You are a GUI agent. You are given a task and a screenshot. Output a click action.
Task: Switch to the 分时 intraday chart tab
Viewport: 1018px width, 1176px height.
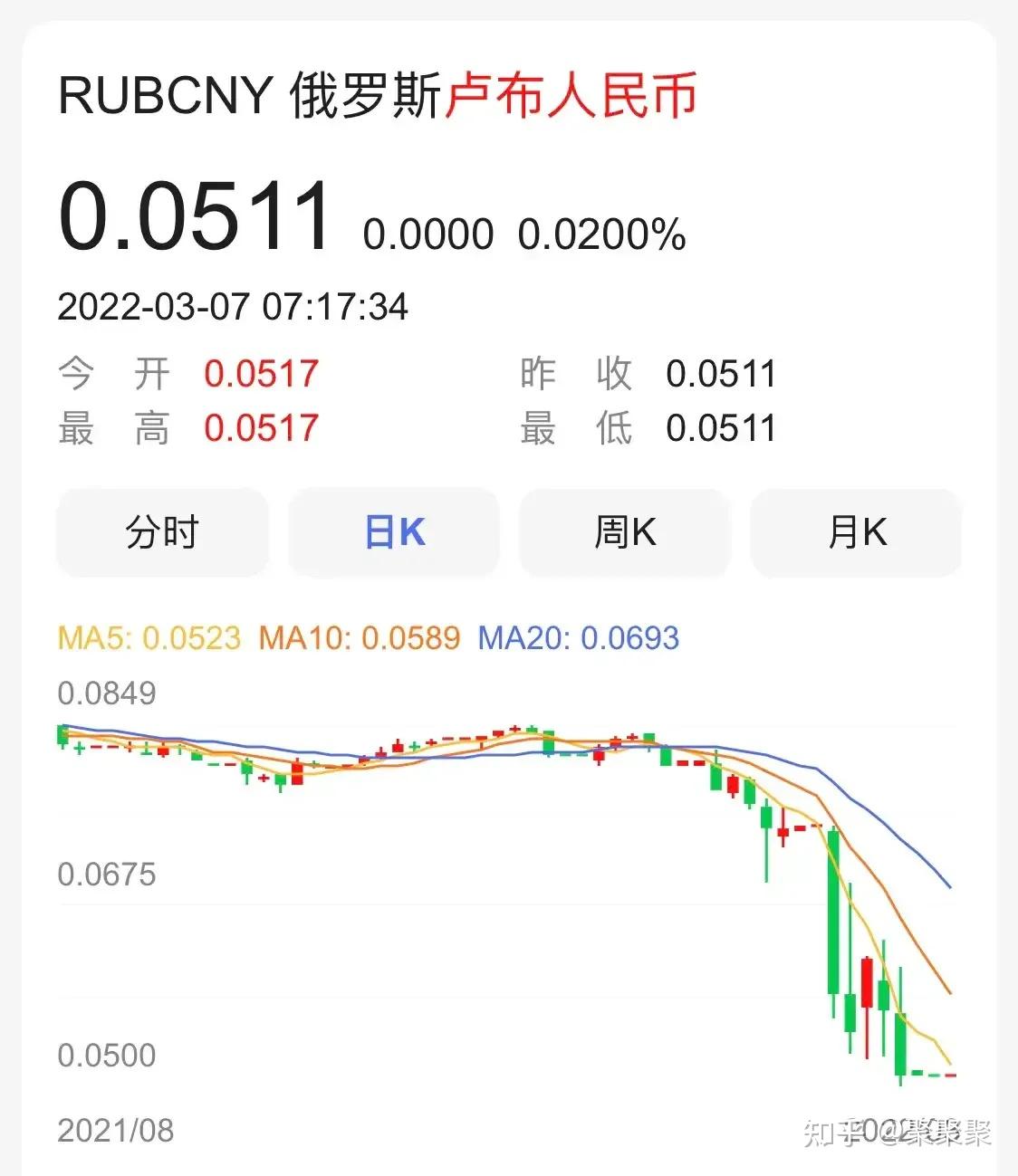(161, 532)
